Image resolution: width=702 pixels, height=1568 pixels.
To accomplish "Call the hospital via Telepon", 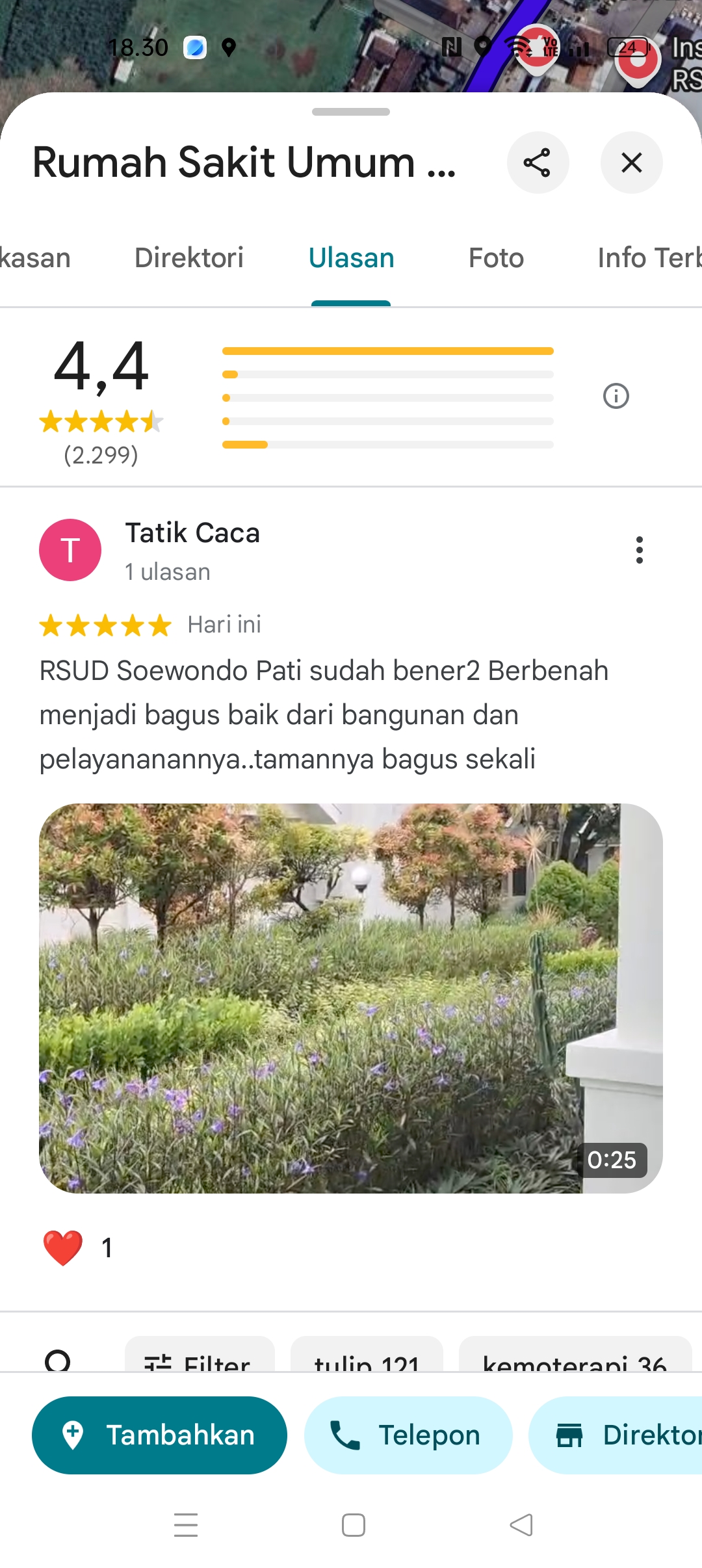I will (x=408, y=1435).
